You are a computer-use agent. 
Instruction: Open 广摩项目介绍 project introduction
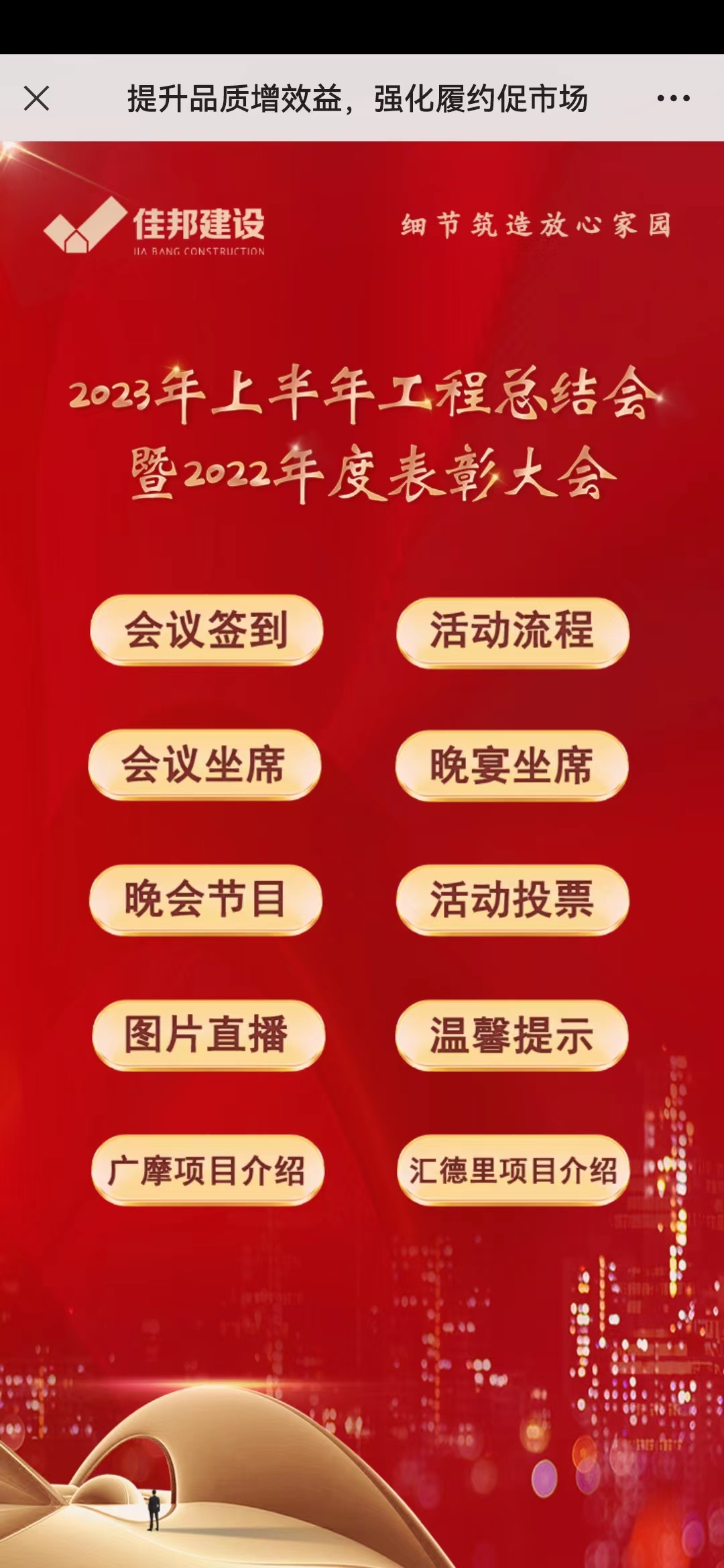point(207,1170)
